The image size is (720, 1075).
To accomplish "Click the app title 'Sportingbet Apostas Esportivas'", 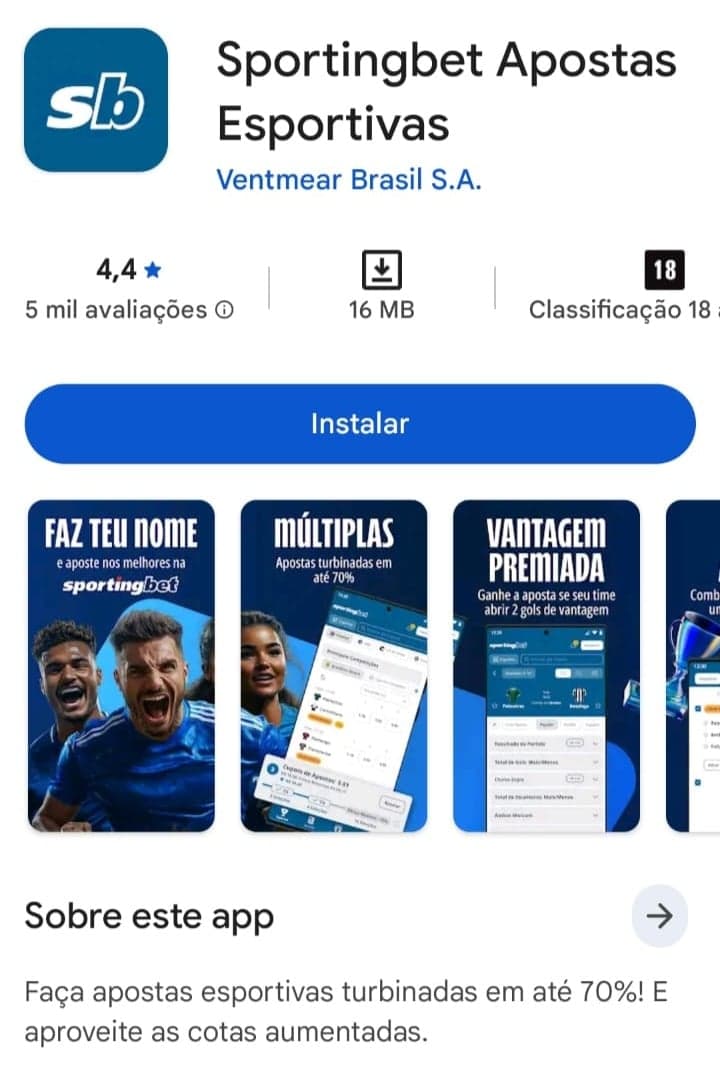I will 444,92.
